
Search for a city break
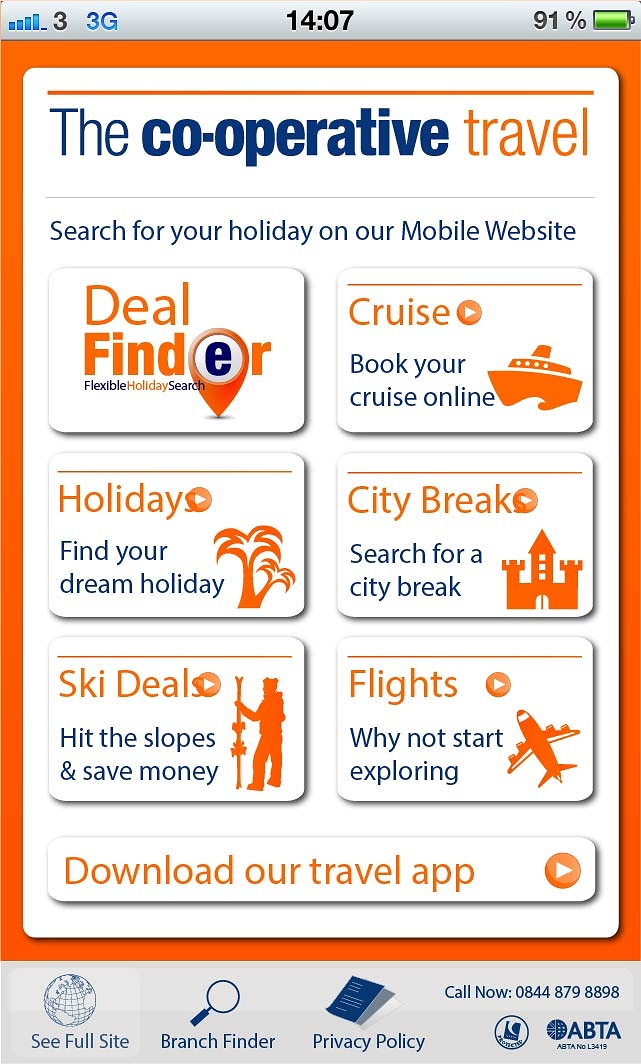tap(465, 535)
